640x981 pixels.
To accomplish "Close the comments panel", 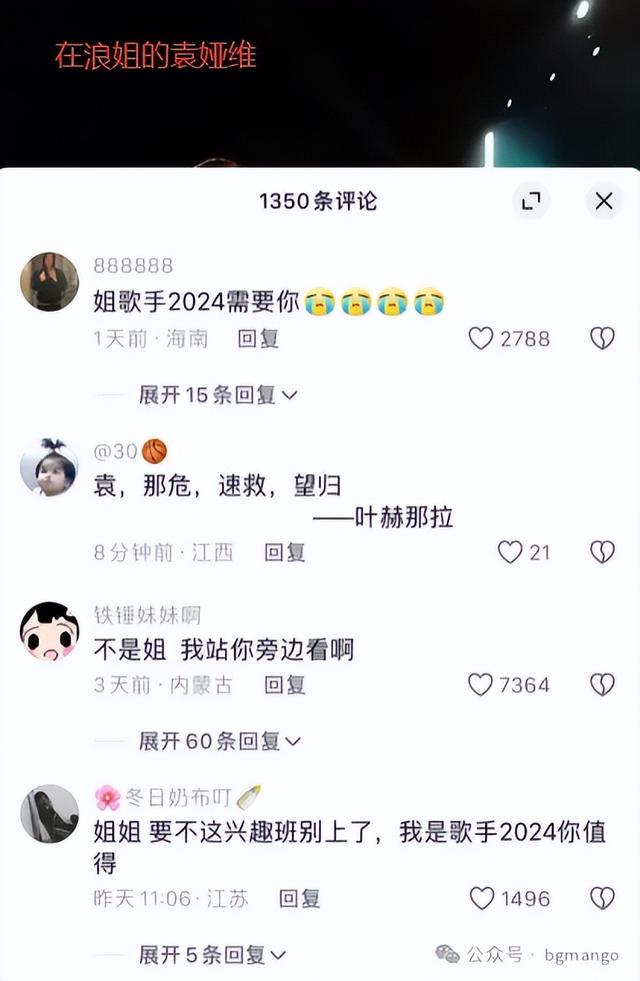I will pos(604,201).
